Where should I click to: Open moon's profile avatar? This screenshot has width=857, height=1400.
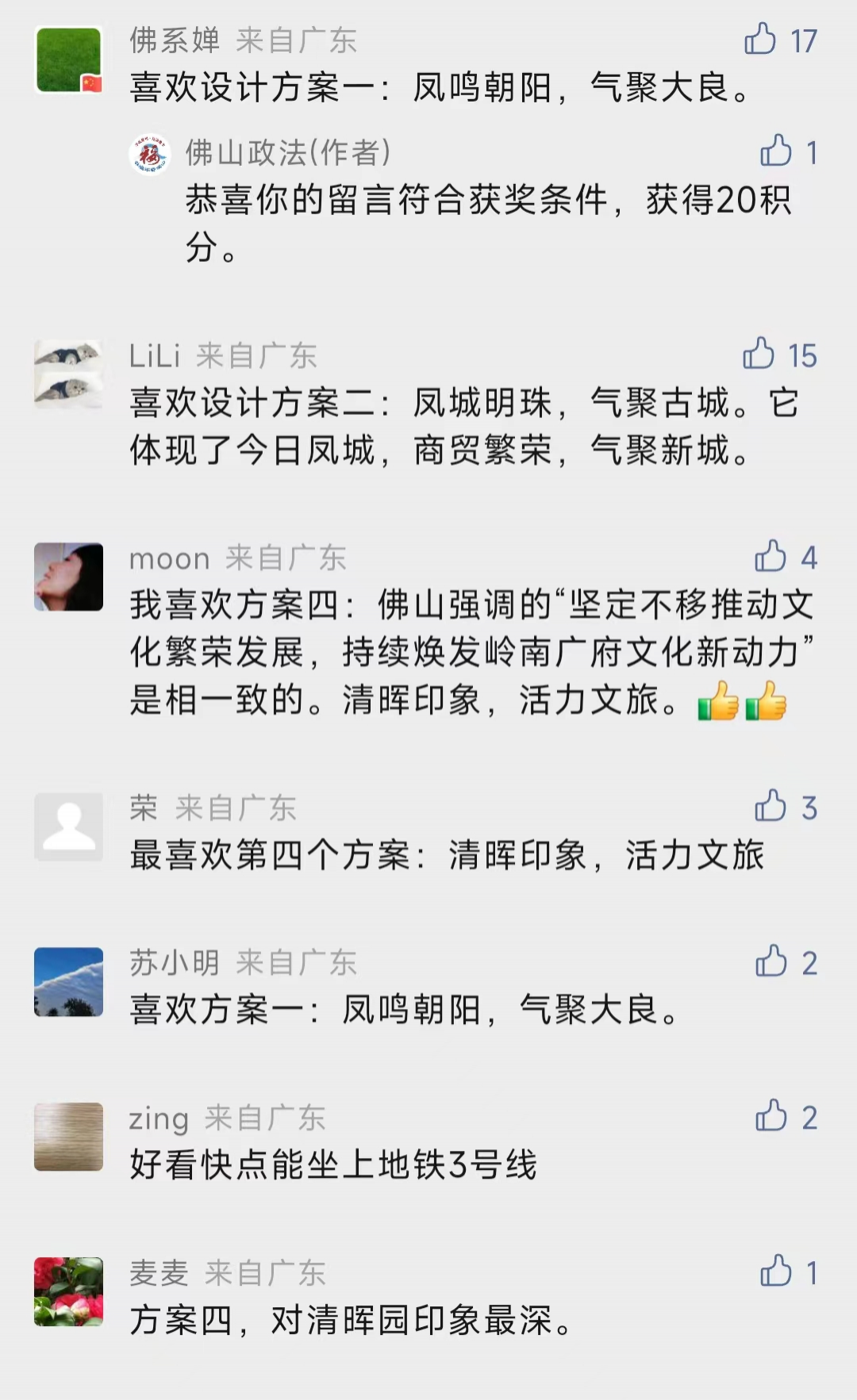click(69, 577)
